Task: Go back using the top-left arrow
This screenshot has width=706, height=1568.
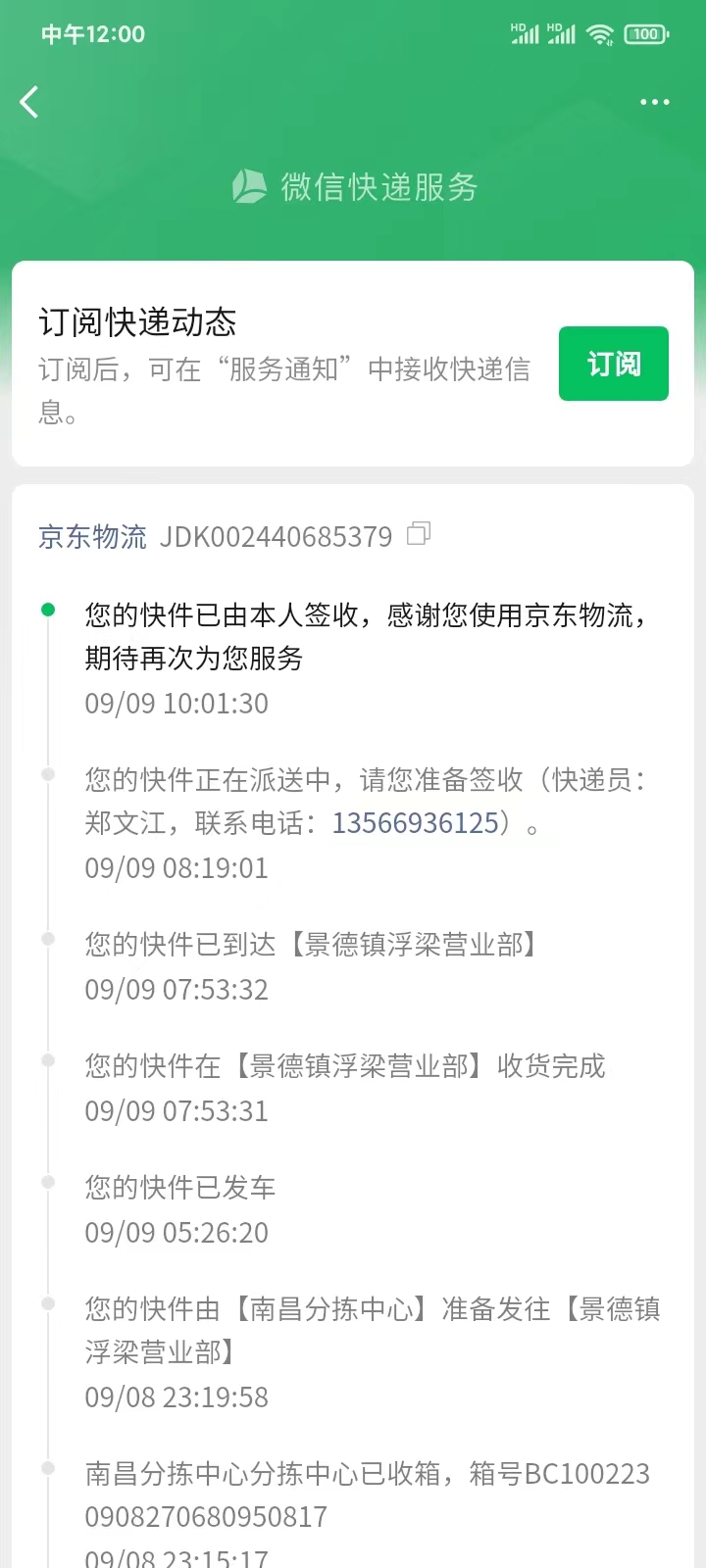Action: [x=29, y=102]
